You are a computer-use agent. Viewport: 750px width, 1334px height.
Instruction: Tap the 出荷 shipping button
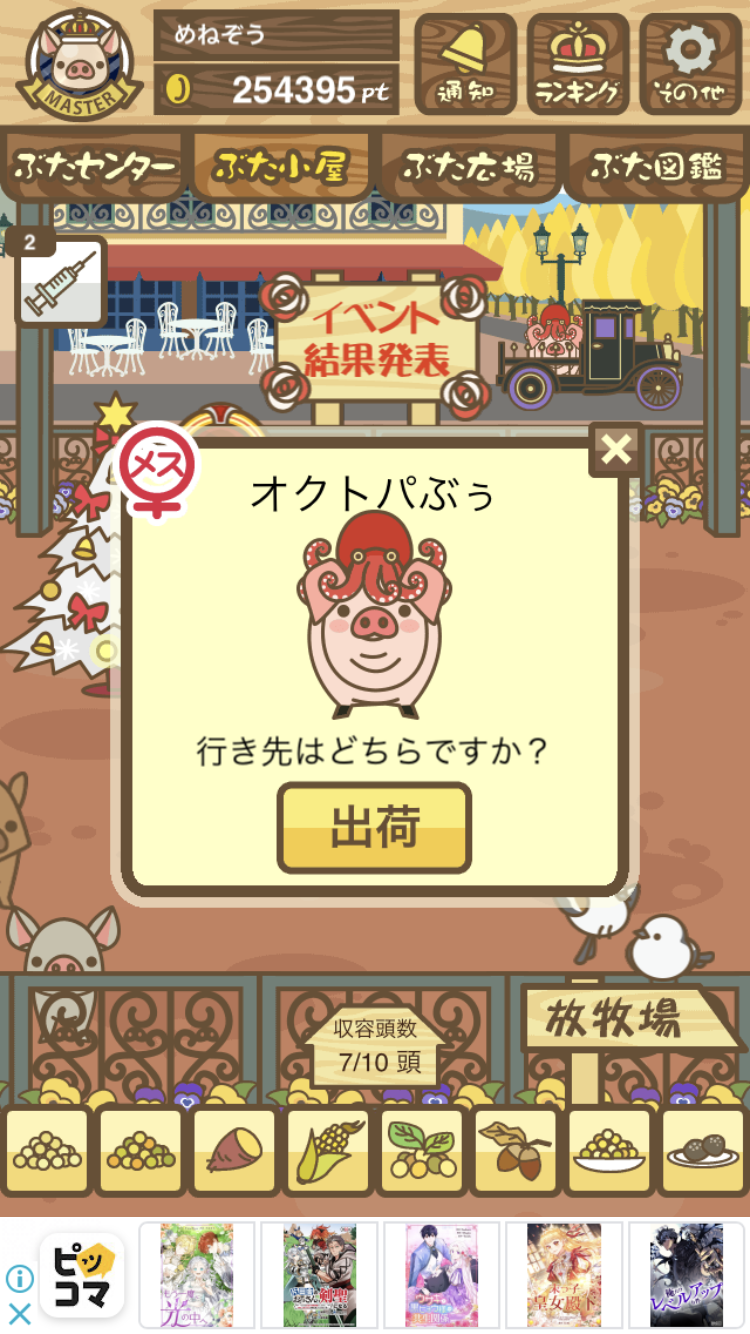tap(374, 827)
